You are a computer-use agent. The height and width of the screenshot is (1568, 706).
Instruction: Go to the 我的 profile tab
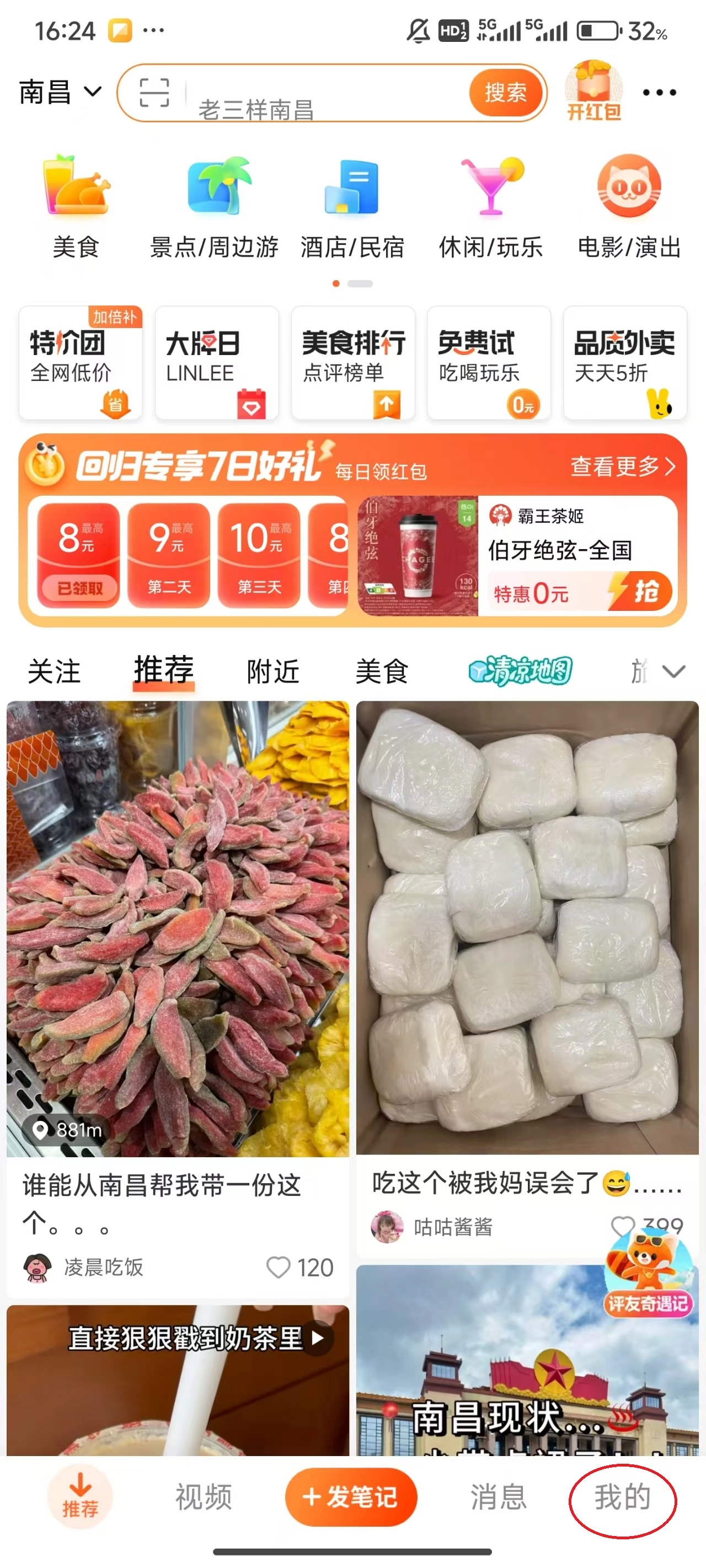coord(622,1497)
